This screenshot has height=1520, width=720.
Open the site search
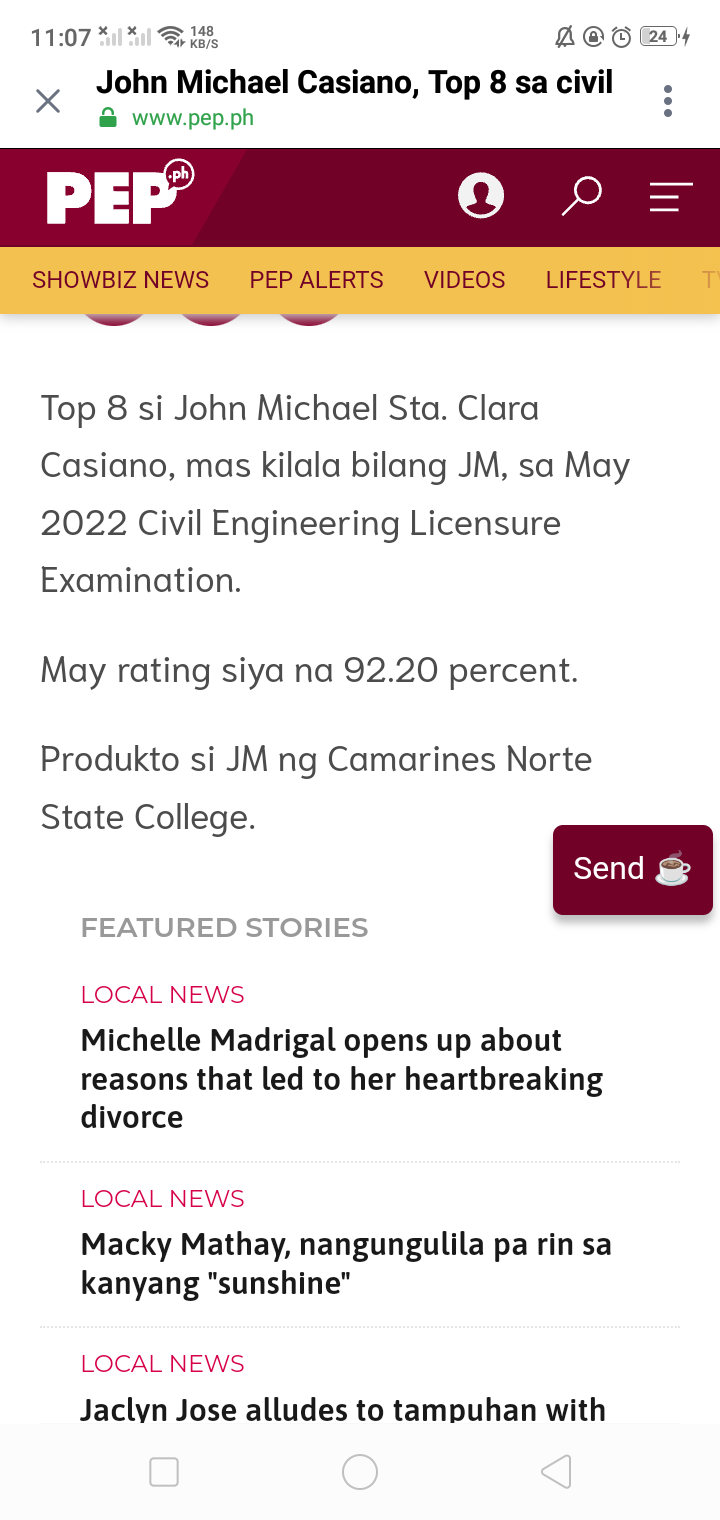[581, 196]
